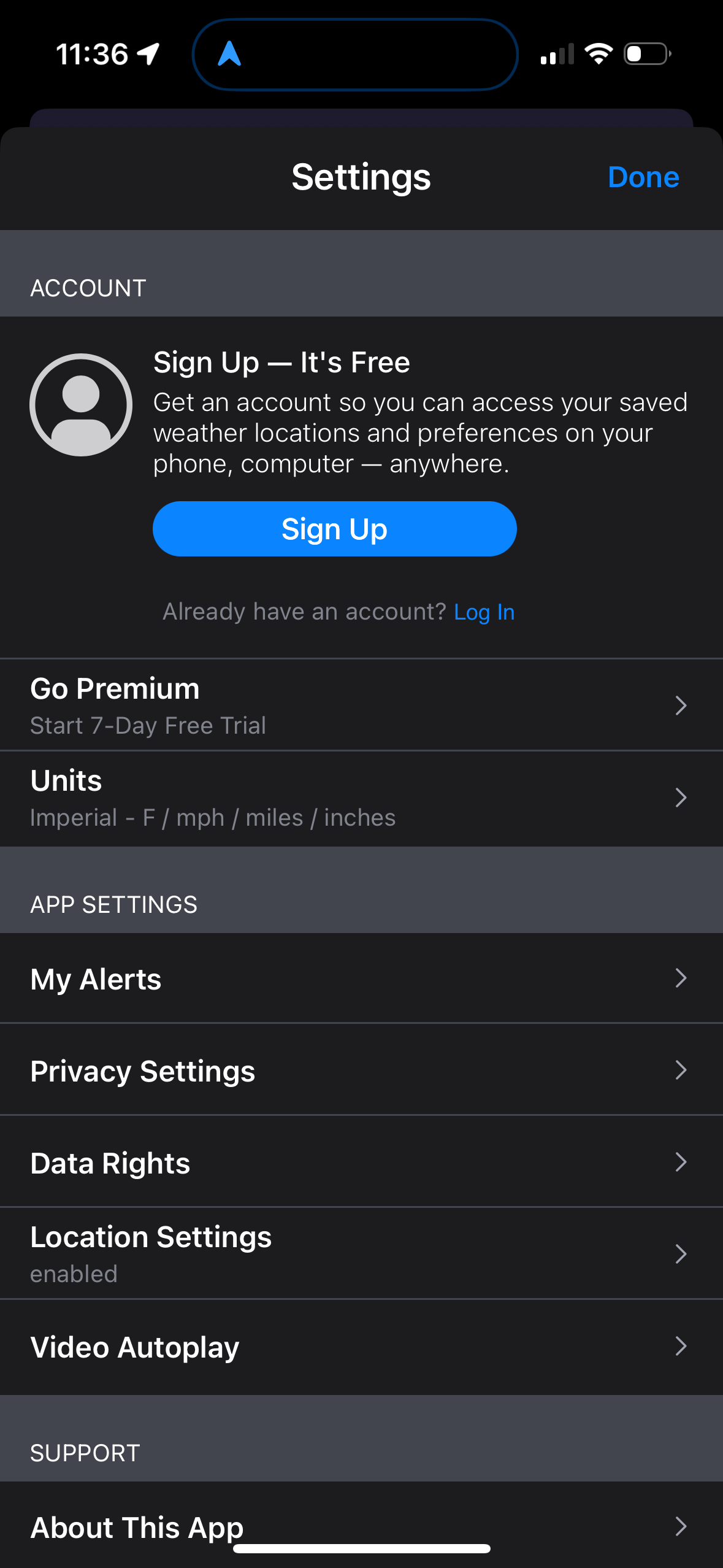This screenshot has width=723, height=1568.
Task: Open the Data Rights row
Action: point(361,1163)
